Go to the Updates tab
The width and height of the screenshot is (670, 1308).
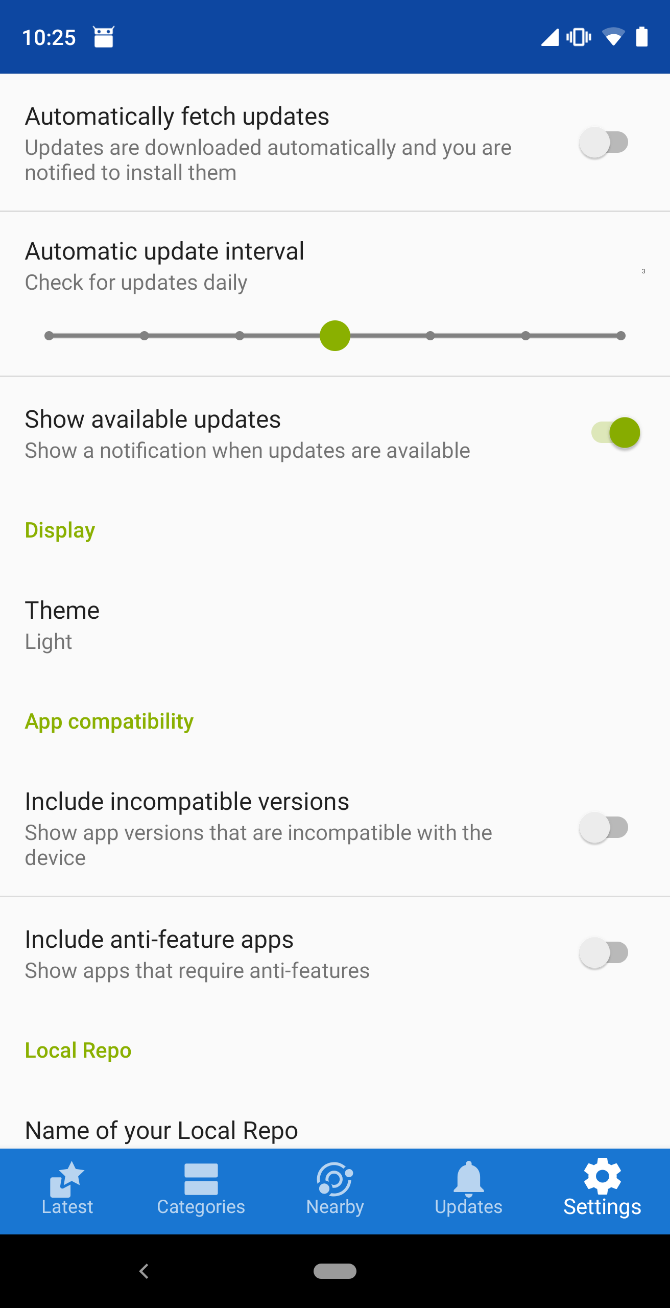point(468,1190)
